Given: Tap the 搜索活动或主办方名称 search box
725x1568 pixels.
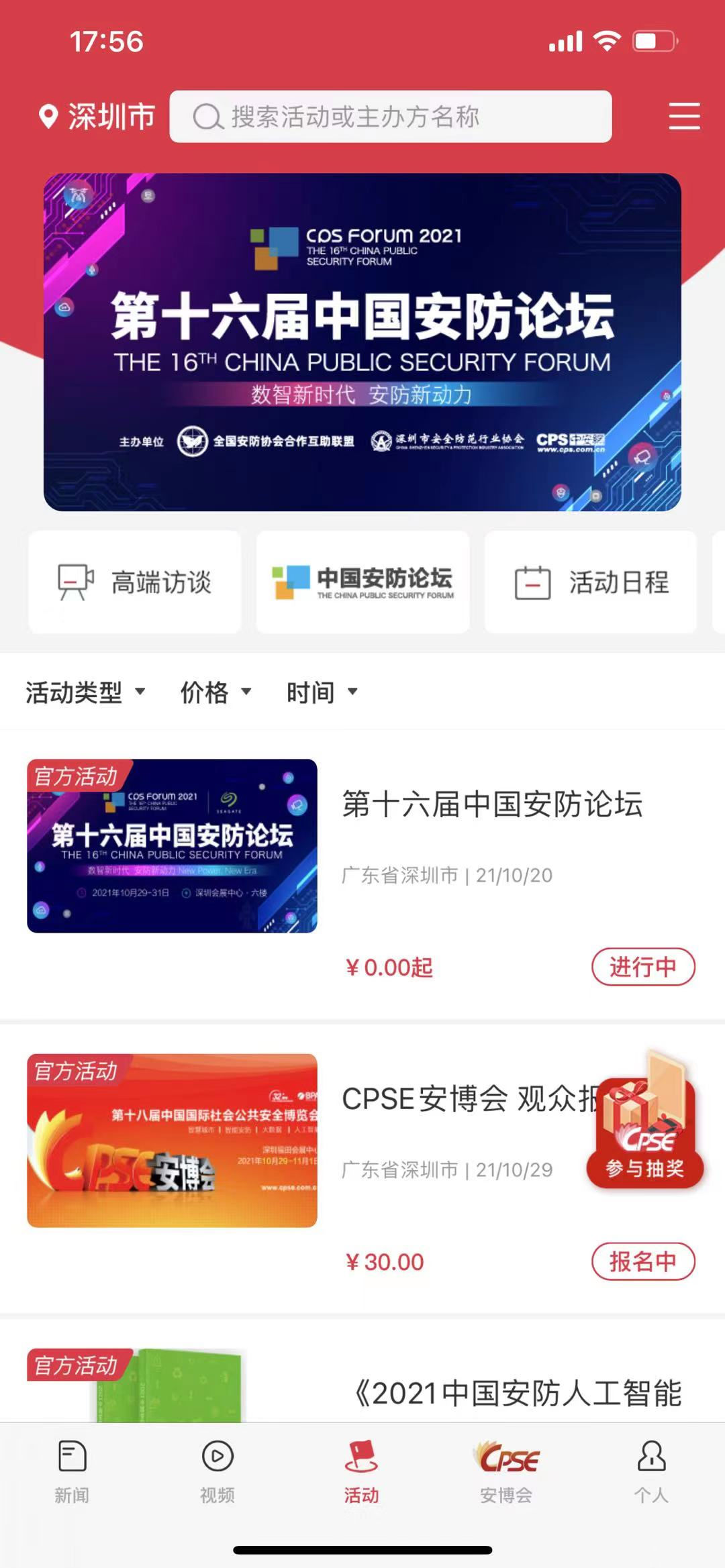Looking at the screenshot, I should [x=390, y=117].
